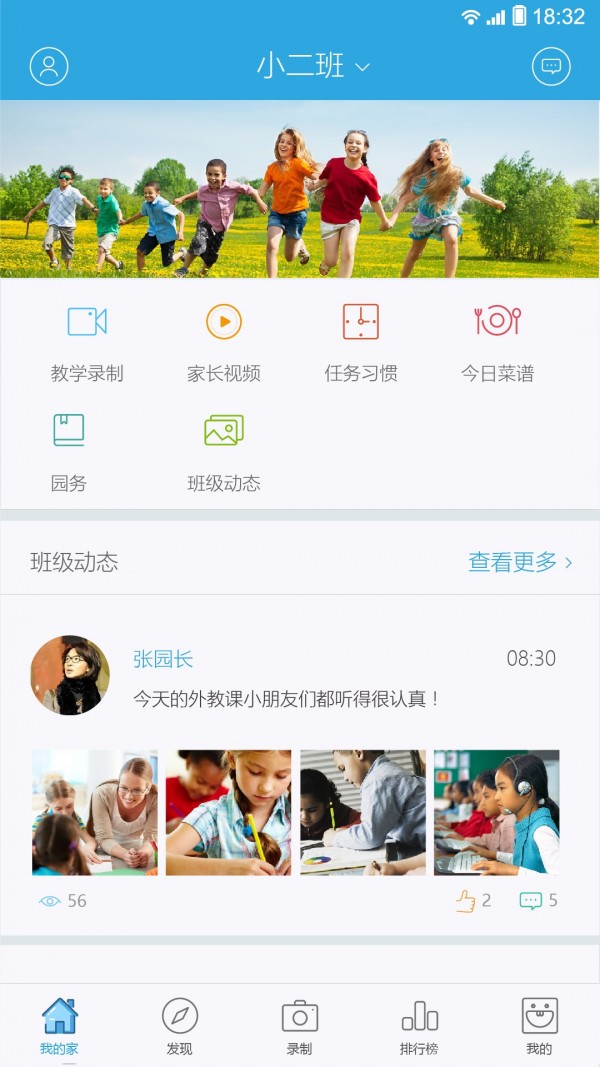Open 张园长's avatar
600x1067 pixels.
click(70, 675)
